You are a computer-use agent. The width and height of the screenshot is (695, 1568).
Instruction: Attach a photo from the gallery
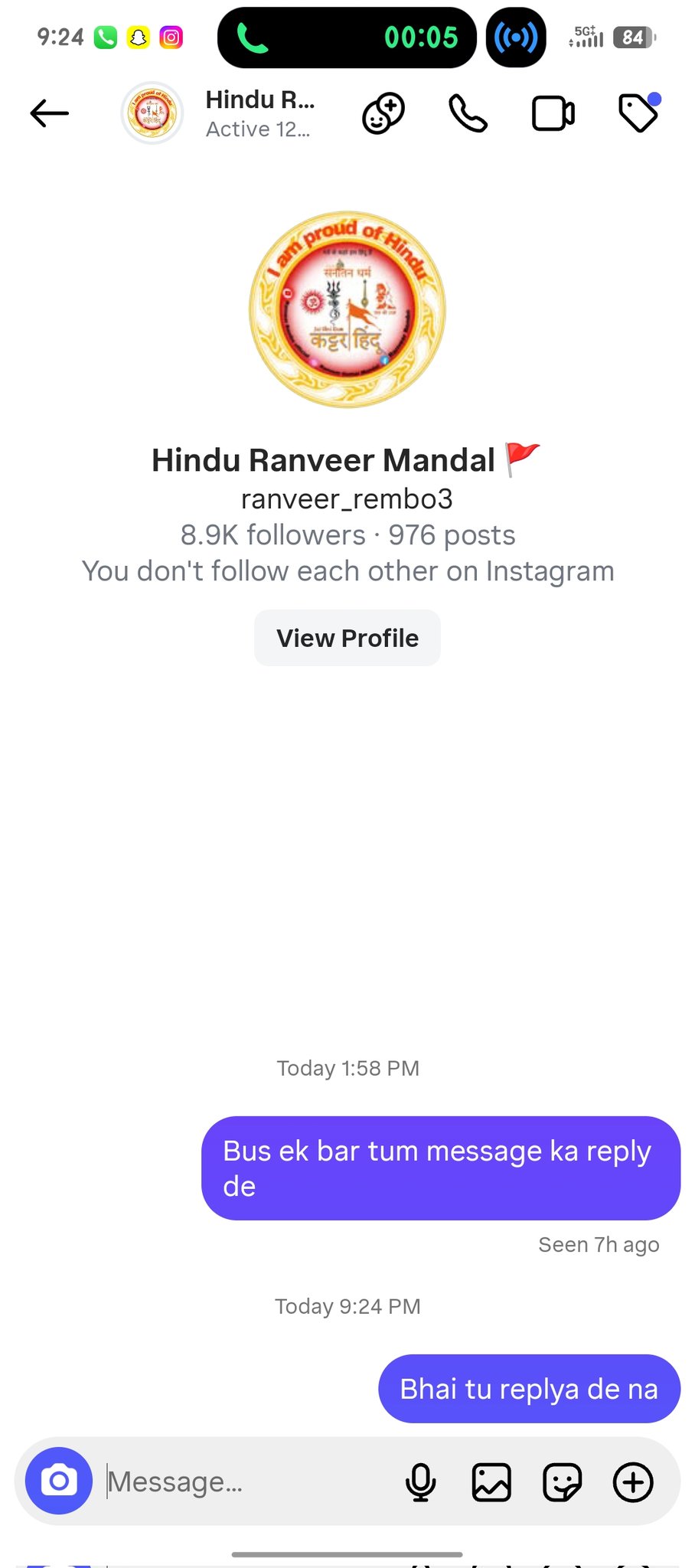tap(491, 1481)
